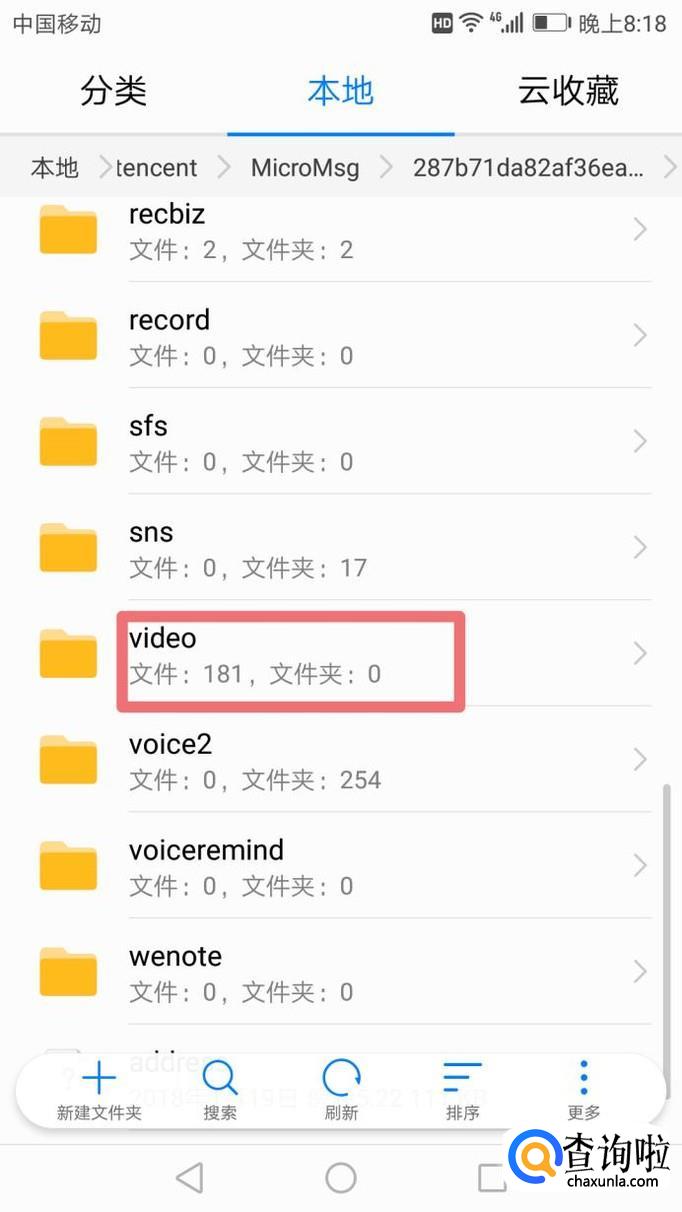The image size is (682, 1212).
Task: Jump to tencent folder in breadcrumb
Action: [x=156, y=167]
